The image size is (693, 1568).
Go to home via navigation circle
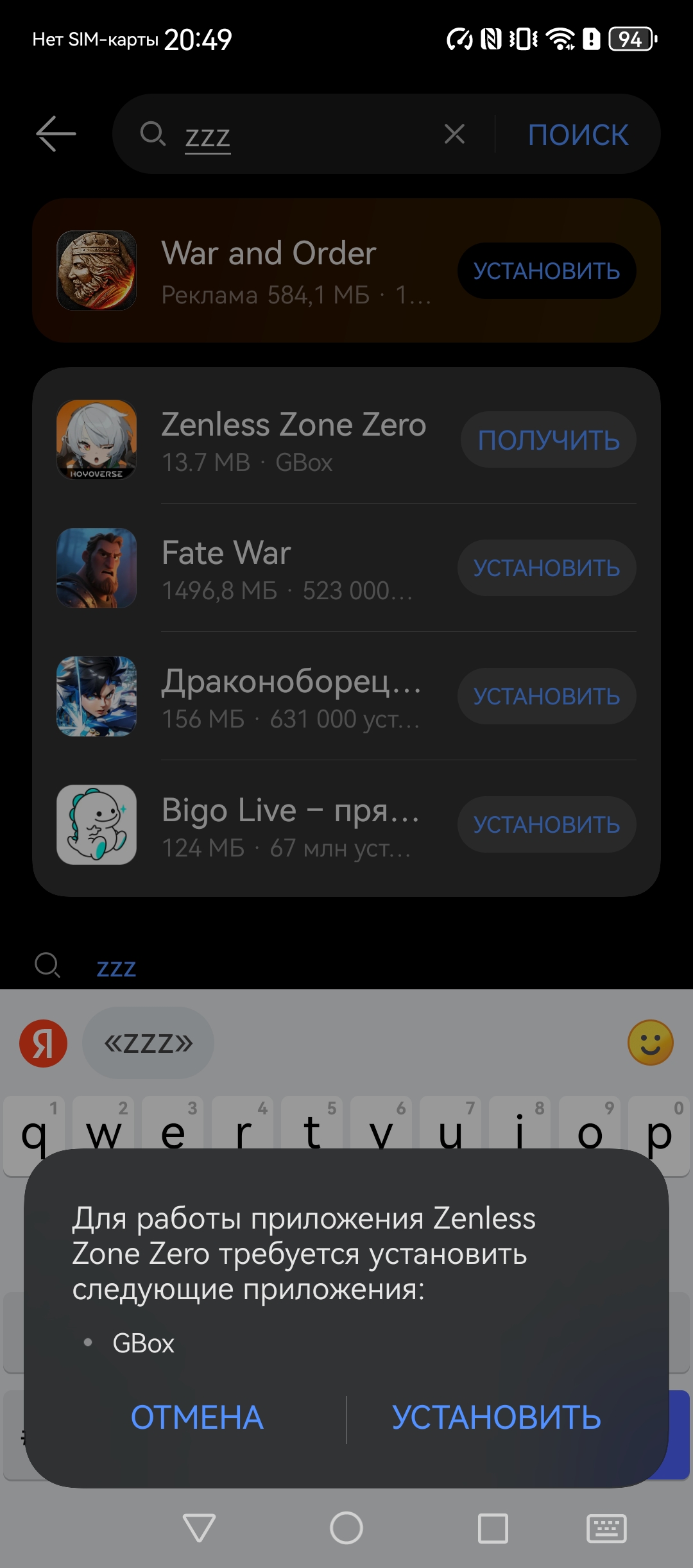(346, 1528)
